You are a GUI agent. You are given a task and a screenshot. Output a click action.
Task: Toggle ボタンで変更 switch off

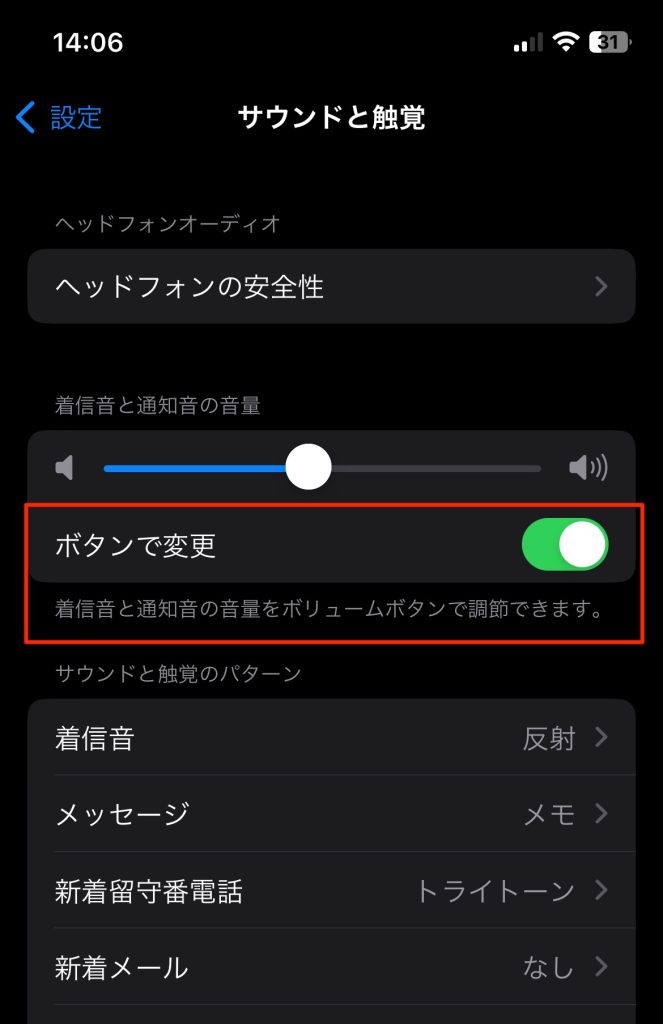point(564,545)
